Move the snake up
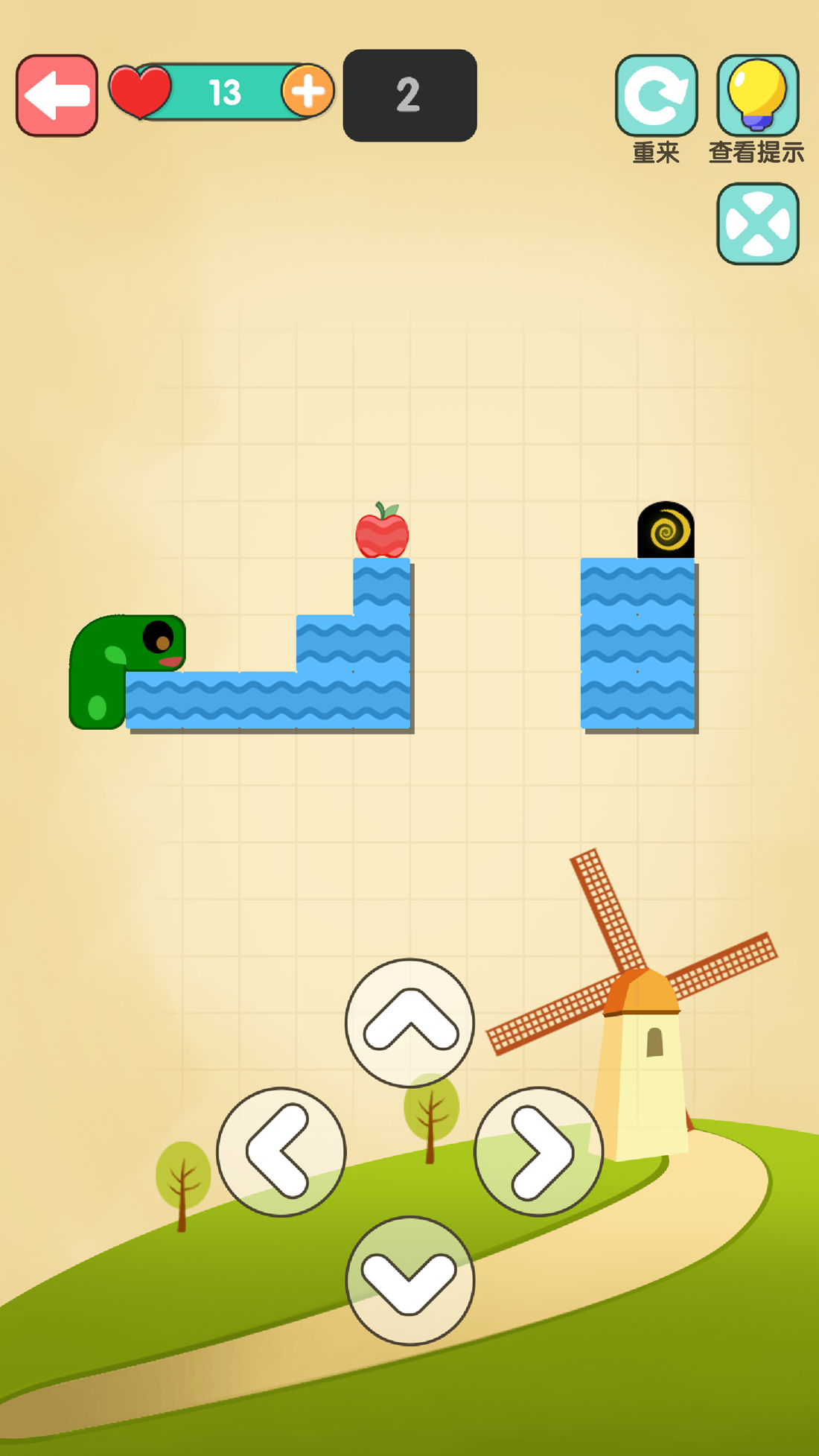This screenshot has width=819, height=1456. (x=409, y=1023)
